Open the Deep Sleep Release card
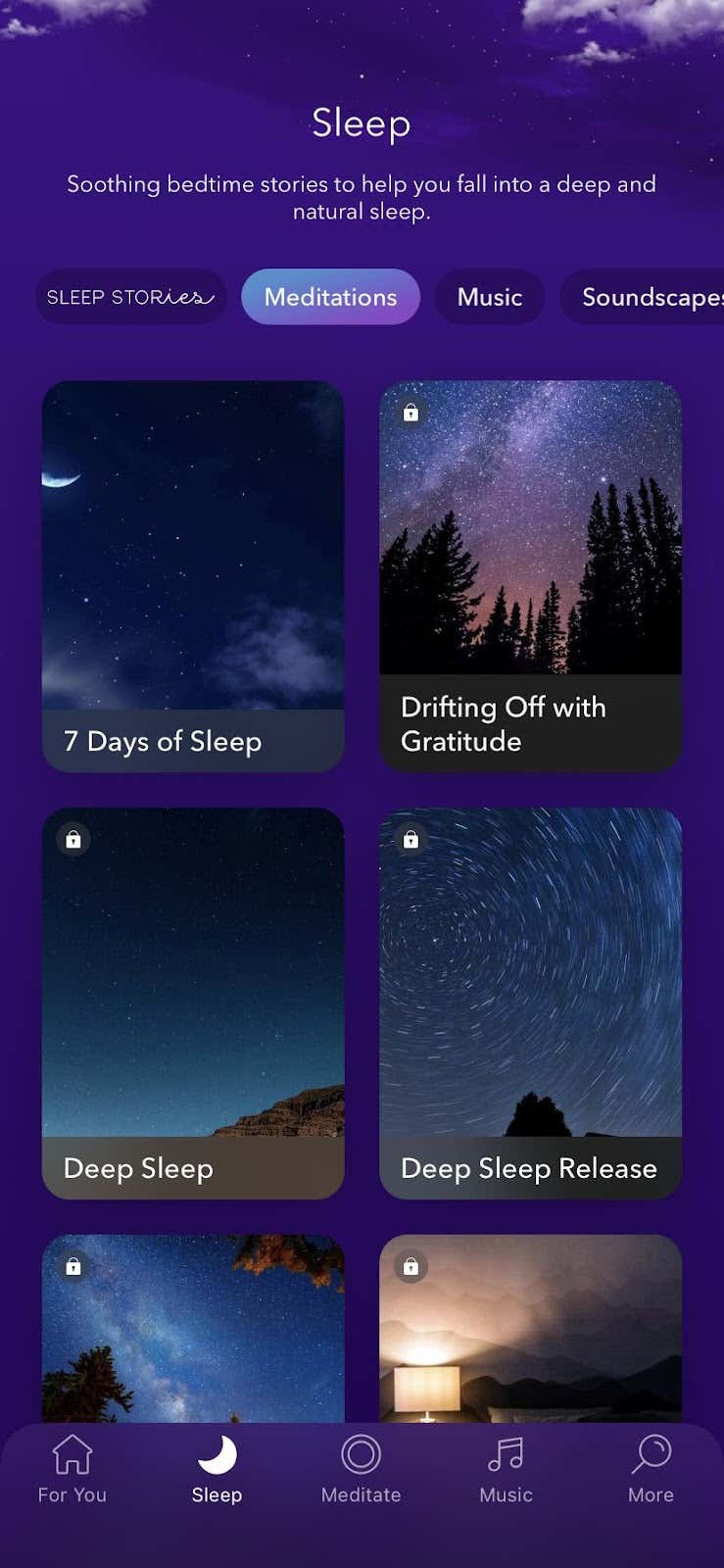Image resolution: width=724 pixels, height=1568 pixels. [x=530, y=1003]
